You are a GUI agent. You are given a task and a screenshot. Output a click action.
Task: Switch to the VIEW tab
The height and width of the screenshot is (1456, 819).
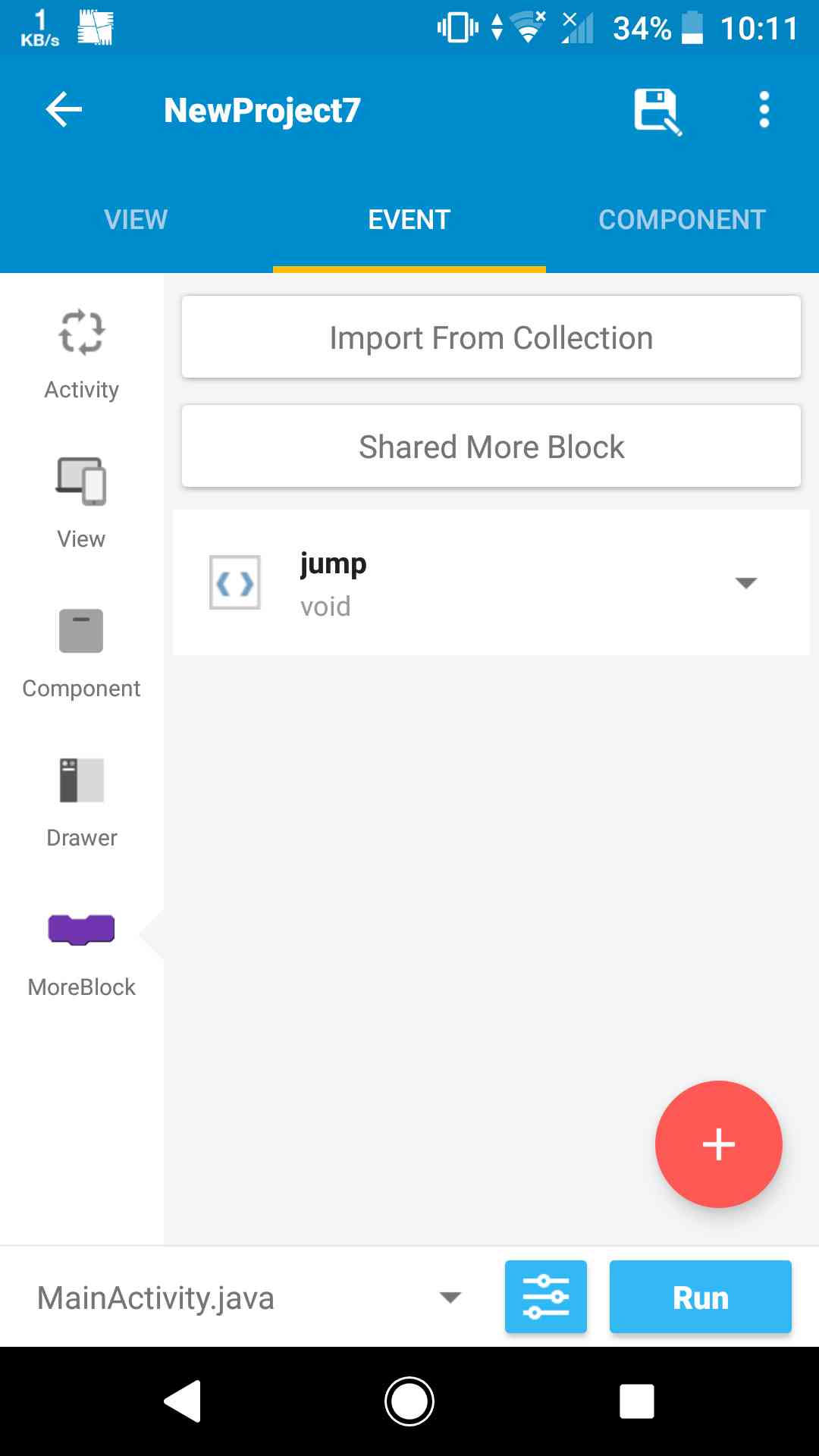(136, 219)
